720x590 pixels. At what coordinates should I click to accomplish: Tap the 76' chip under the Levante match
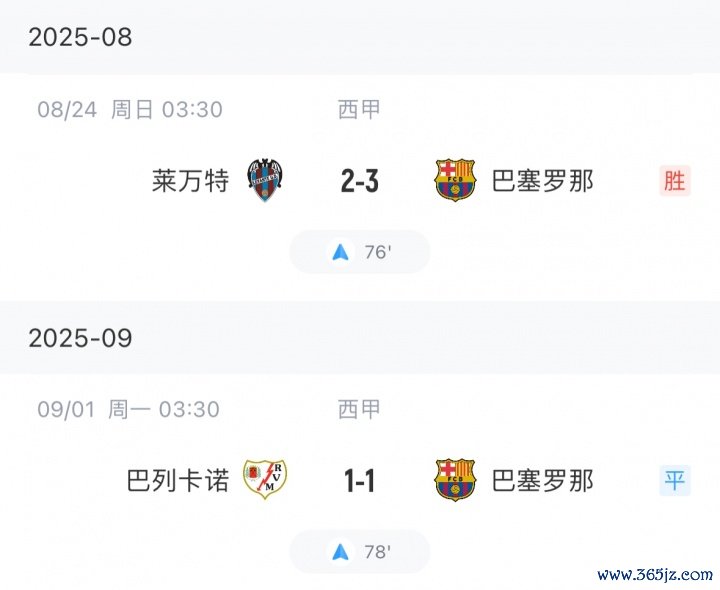click(x=360, y=252)
